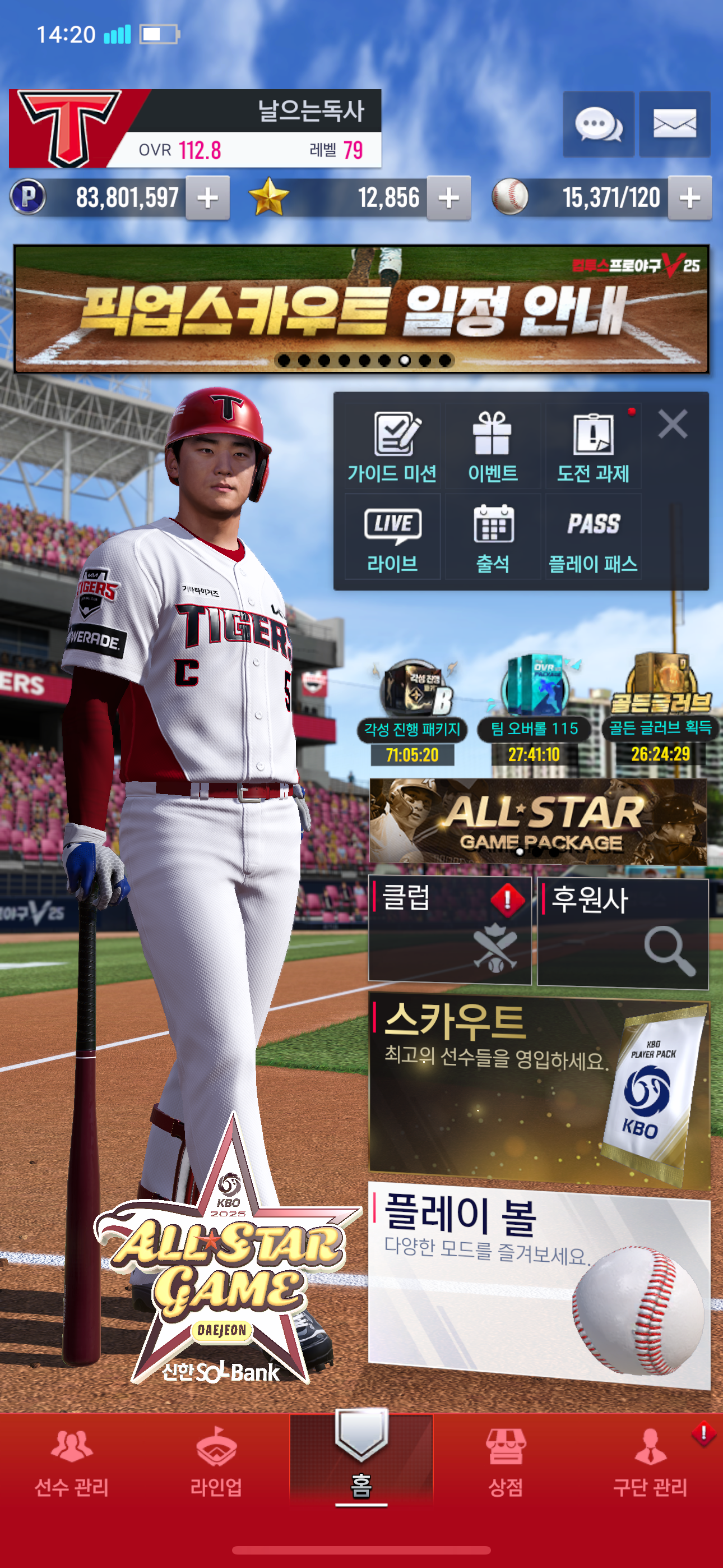The height and width of the screenshot is (1568, 723).
Task: Open the 클럽 tile
Action: point(449,929)
